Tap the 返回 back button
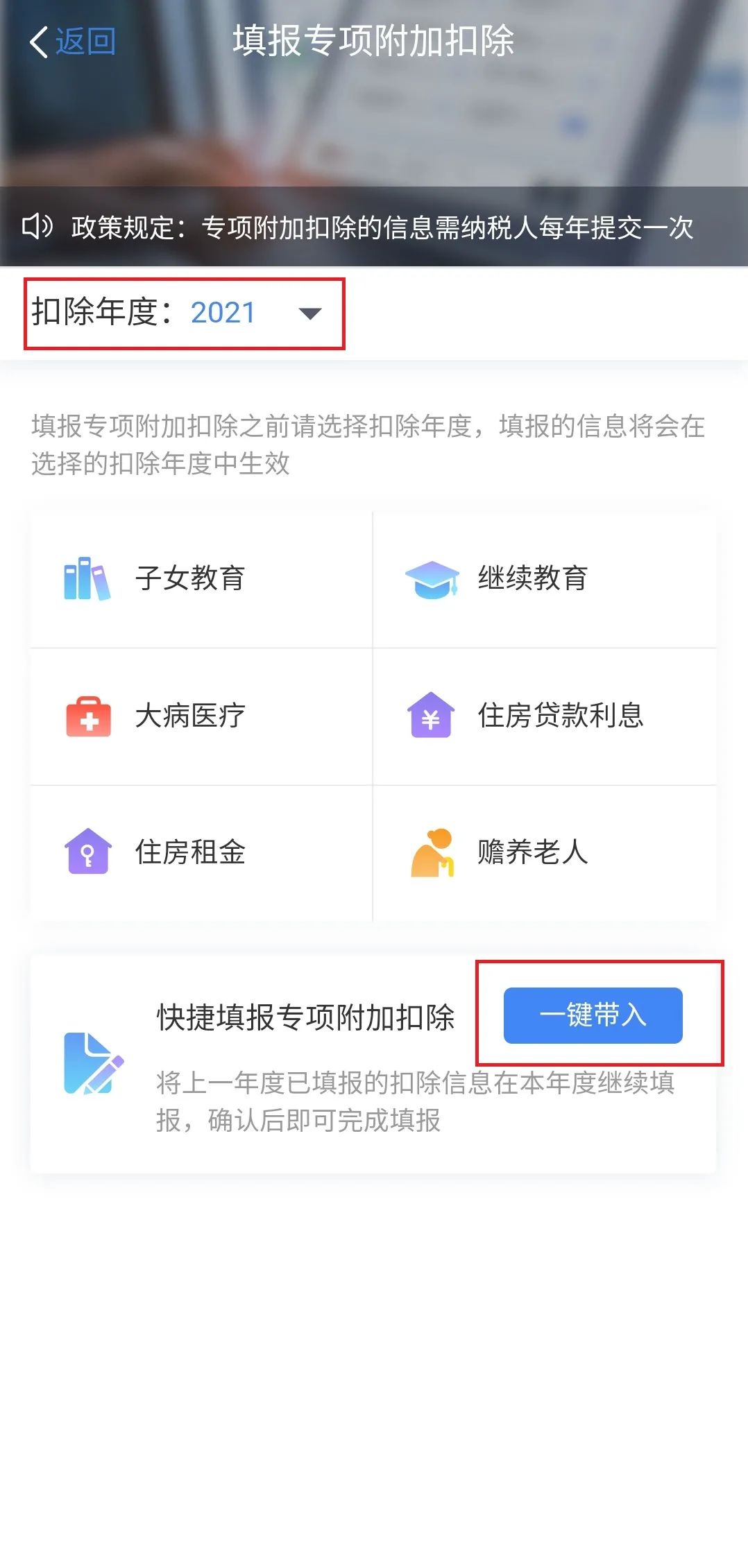This screenshot has height=1568, width=748. click(72, 42)
